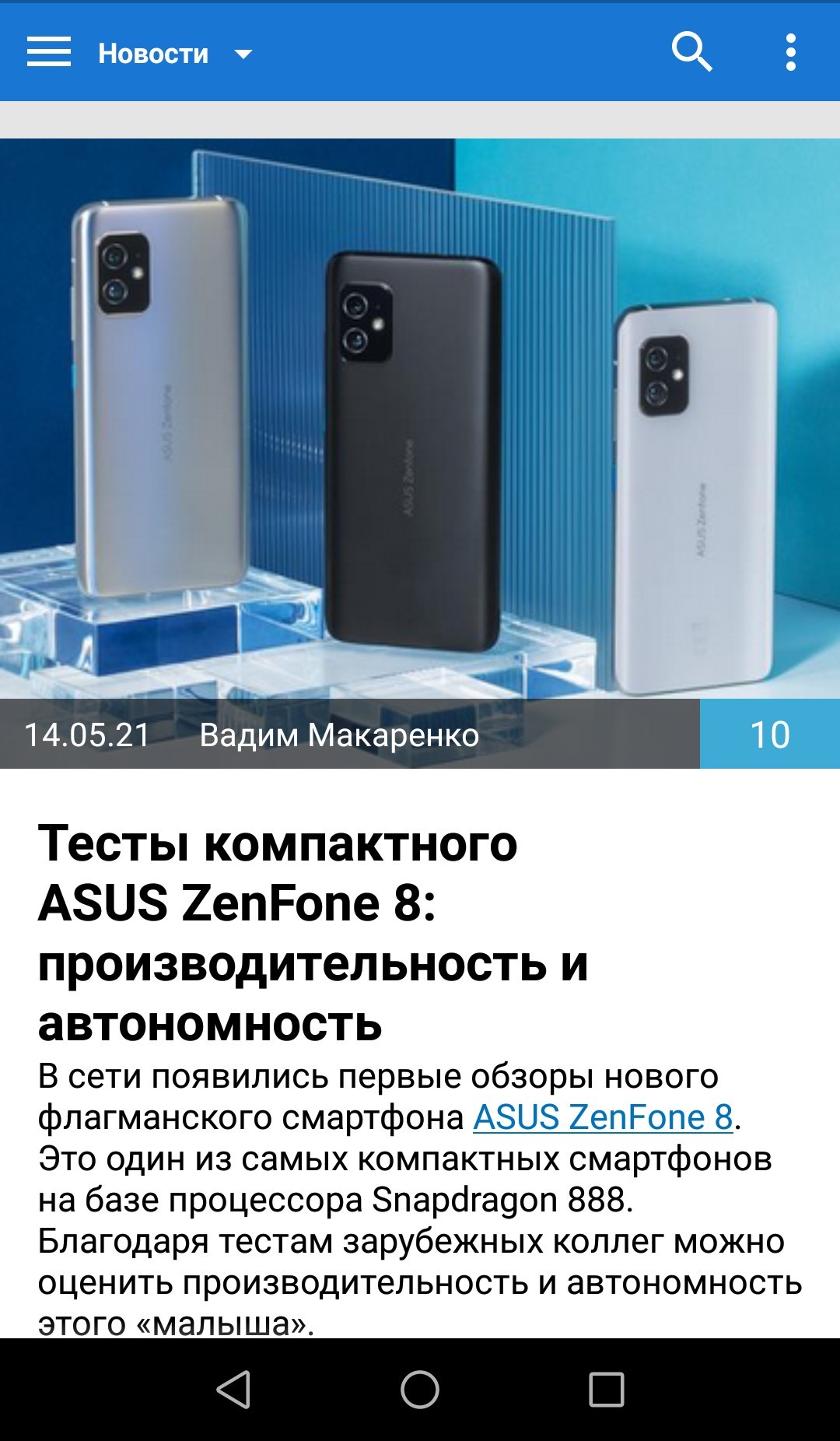840x1441 pixels.
Task: Go back using the system back button
Action: click(x=233, y=1389)
